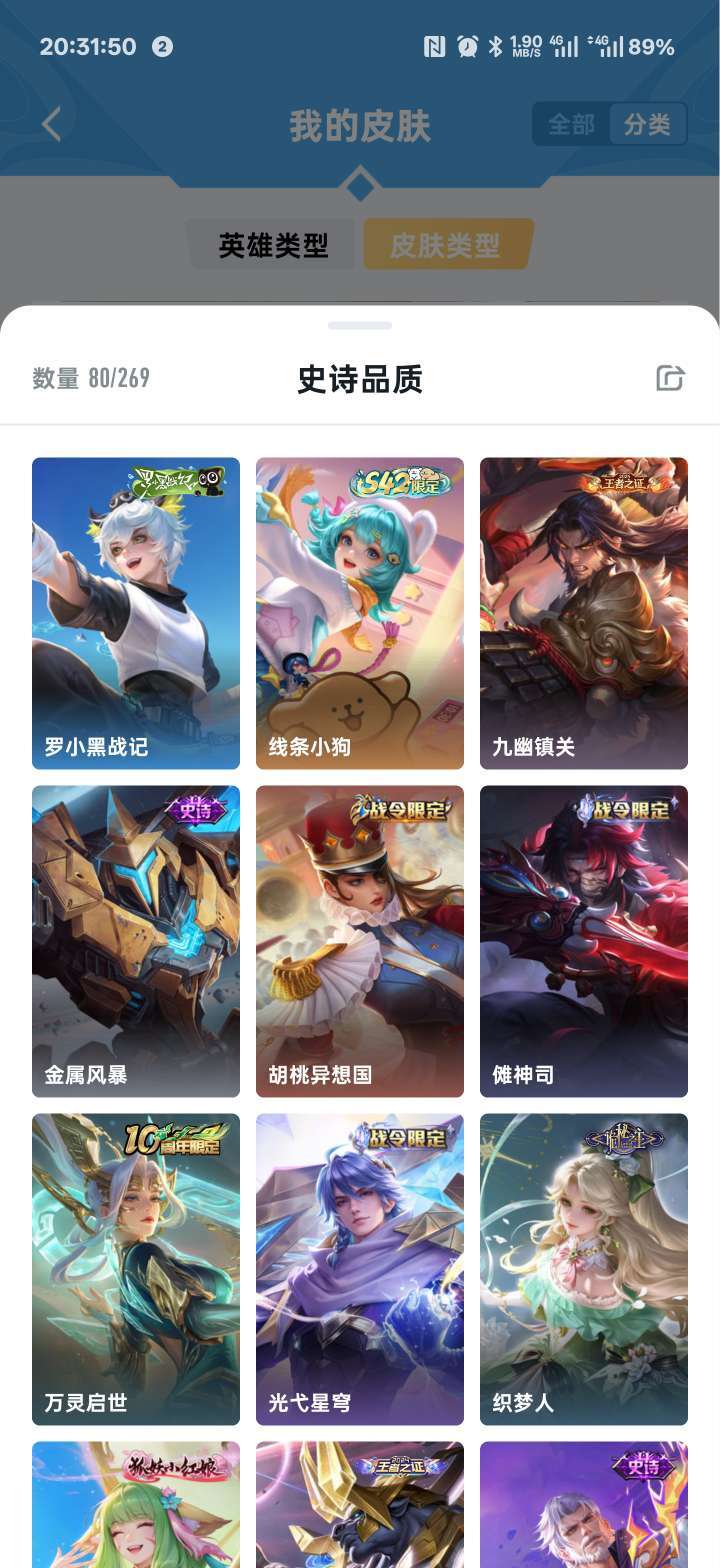Tap the 1.90 MB/S network speed indicator
This screenshot has width=720, height=1568.
(523, 46)
